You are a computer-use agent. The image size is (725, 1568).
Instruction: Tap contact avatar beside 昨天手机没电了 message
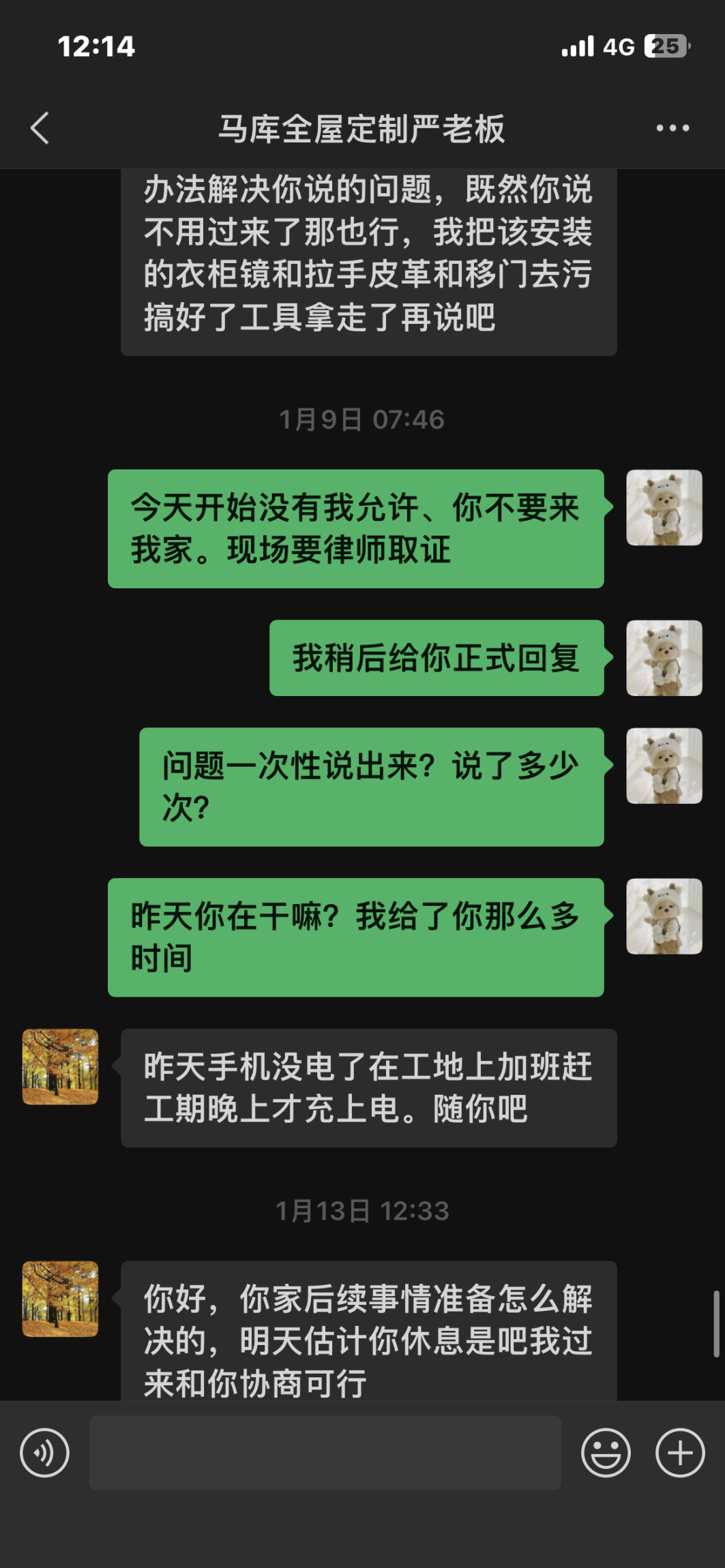61,1067
